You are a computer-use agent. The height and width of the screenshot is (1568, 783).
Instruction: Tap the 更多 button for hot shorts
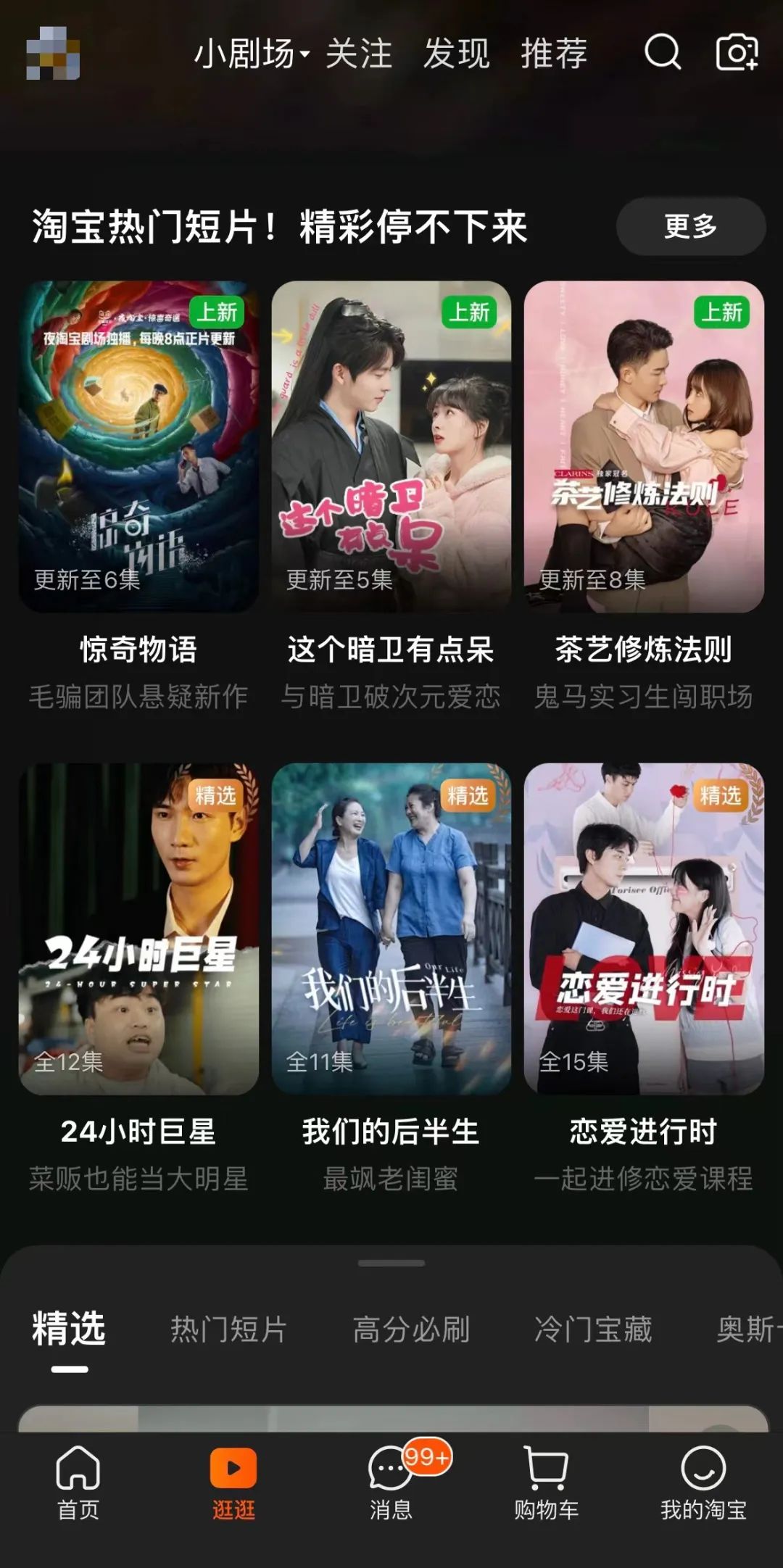pos(690,226)
